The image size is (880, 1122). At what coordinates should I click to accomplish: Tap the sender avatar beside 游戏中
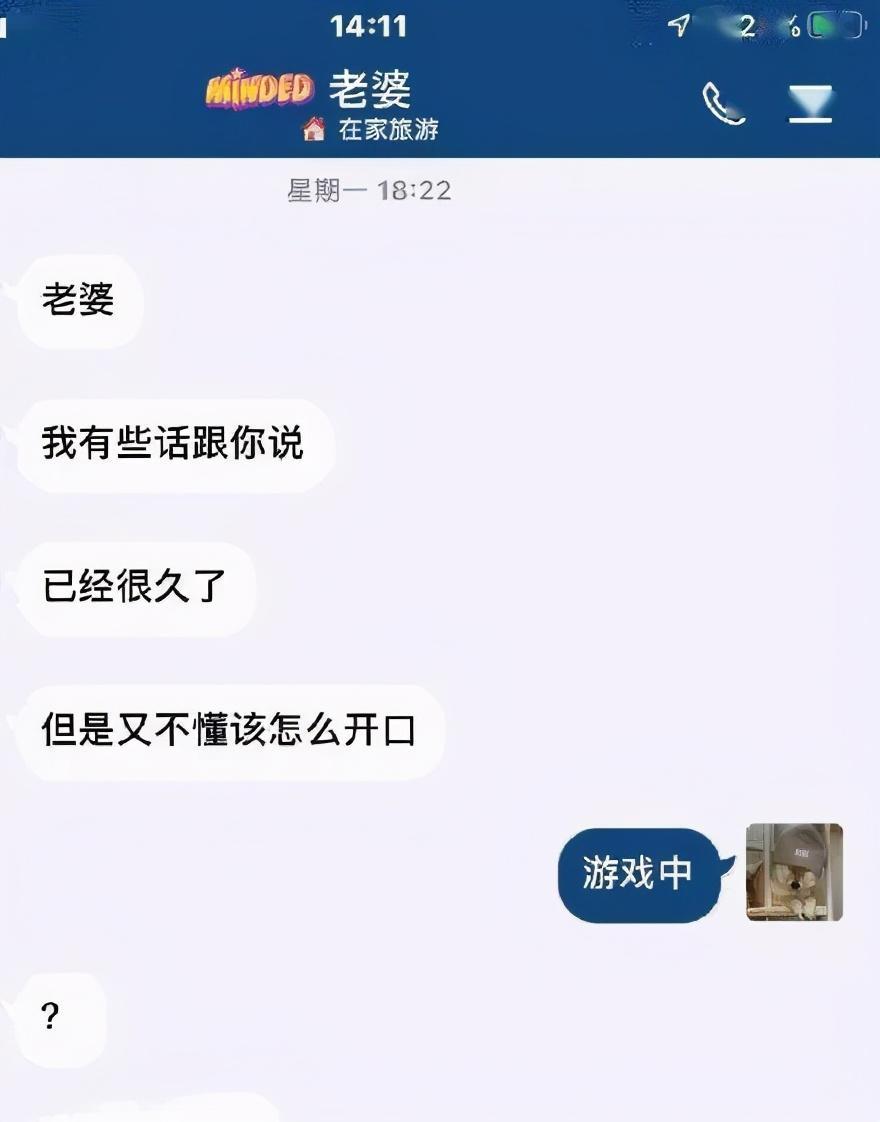pyautogui.click(x=794, y=872)
